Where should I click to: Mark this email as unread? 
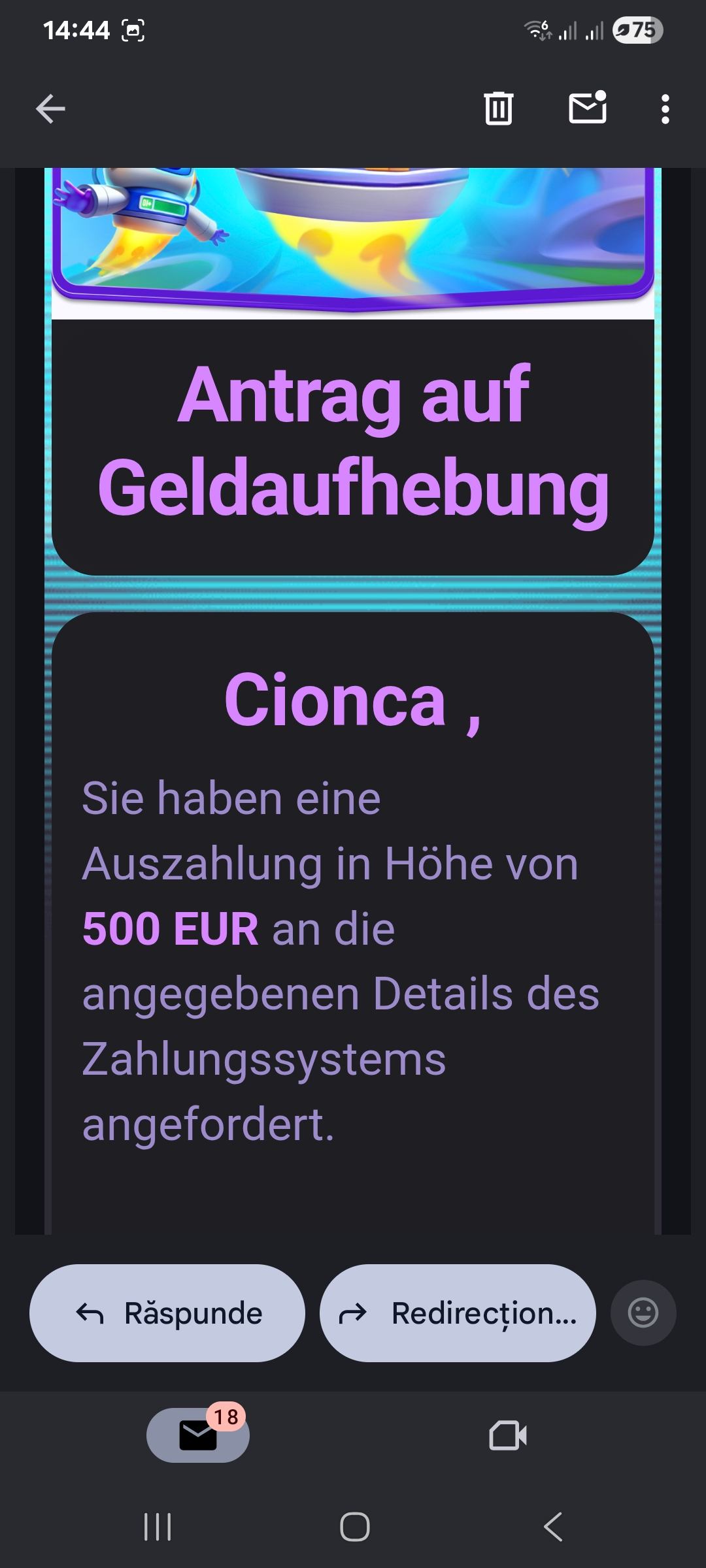[x=587, y=108]
